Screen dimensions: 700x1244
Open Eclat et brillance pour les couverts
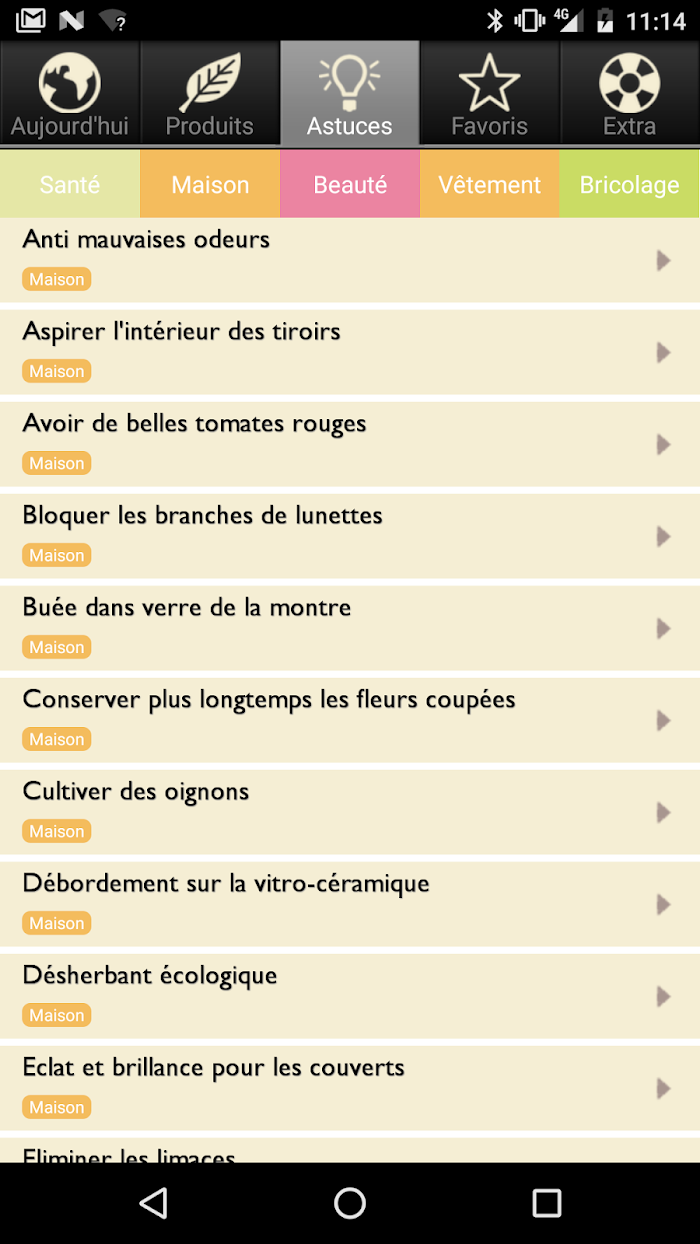pos(350,1088)
